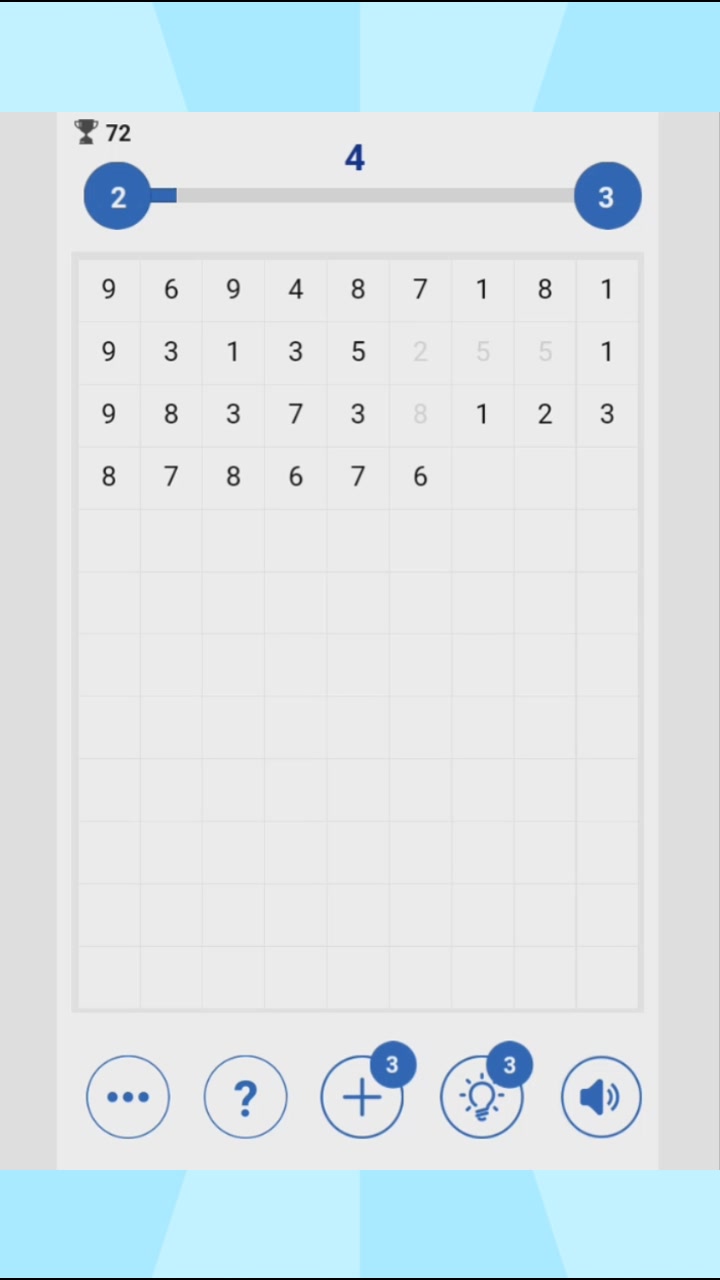Open the three-dots more options menu

click(x=128, y=1097)
